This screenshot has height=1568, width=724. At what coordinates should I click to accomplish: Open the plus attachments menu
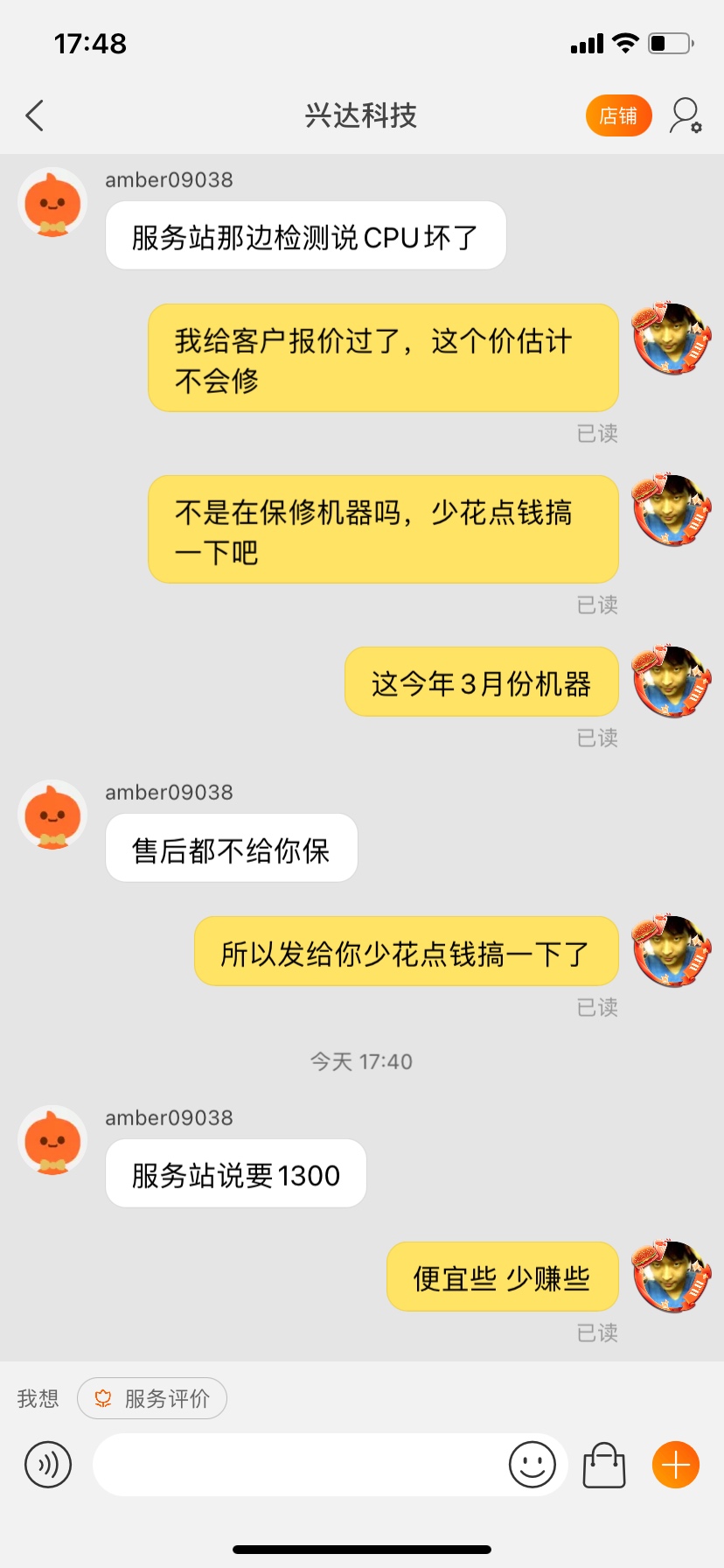tap(676, 1464)
